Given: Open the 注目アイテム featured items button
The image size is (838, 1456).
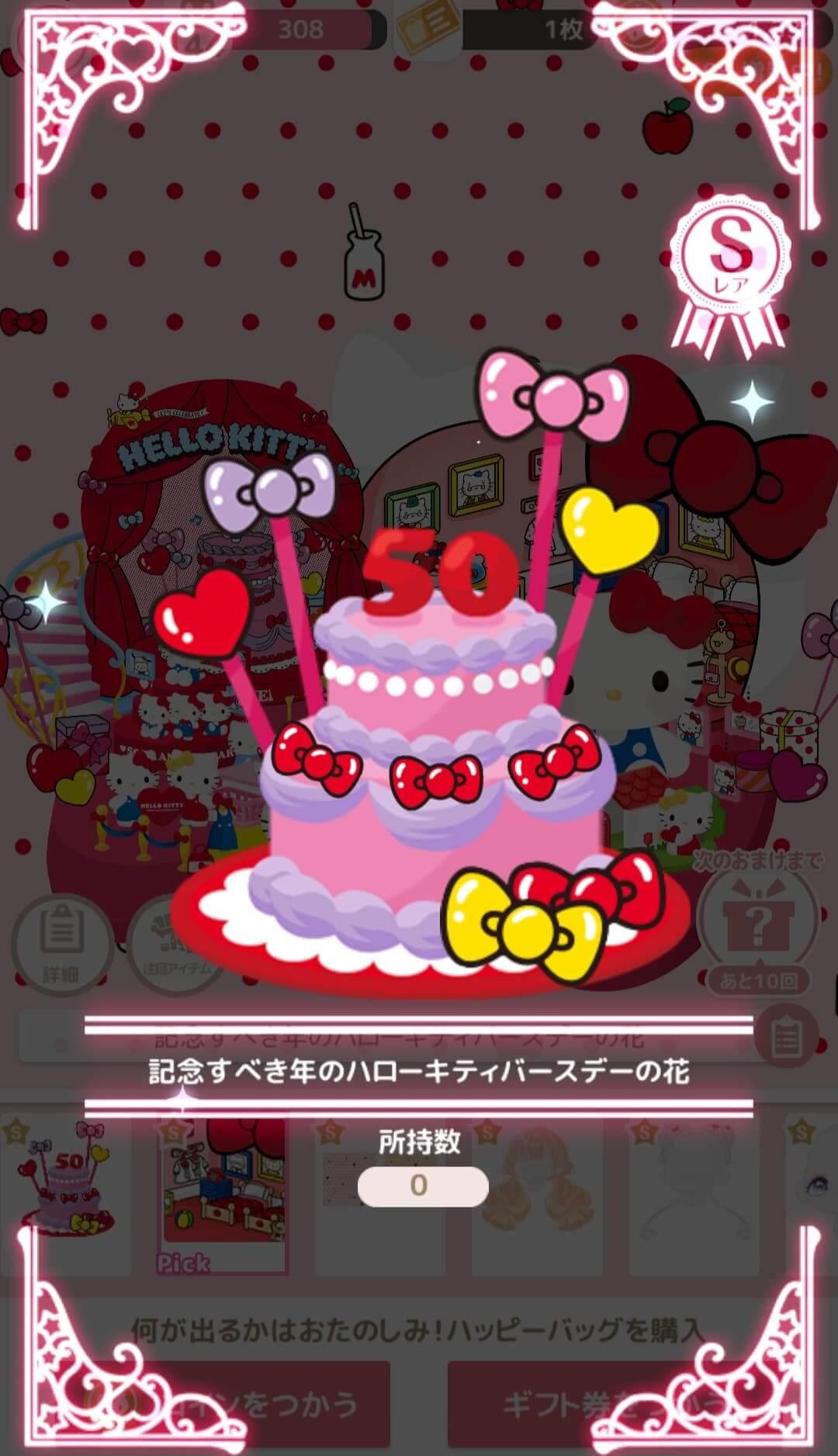Looking at the screenshot, I should click(x=177, y=944).
